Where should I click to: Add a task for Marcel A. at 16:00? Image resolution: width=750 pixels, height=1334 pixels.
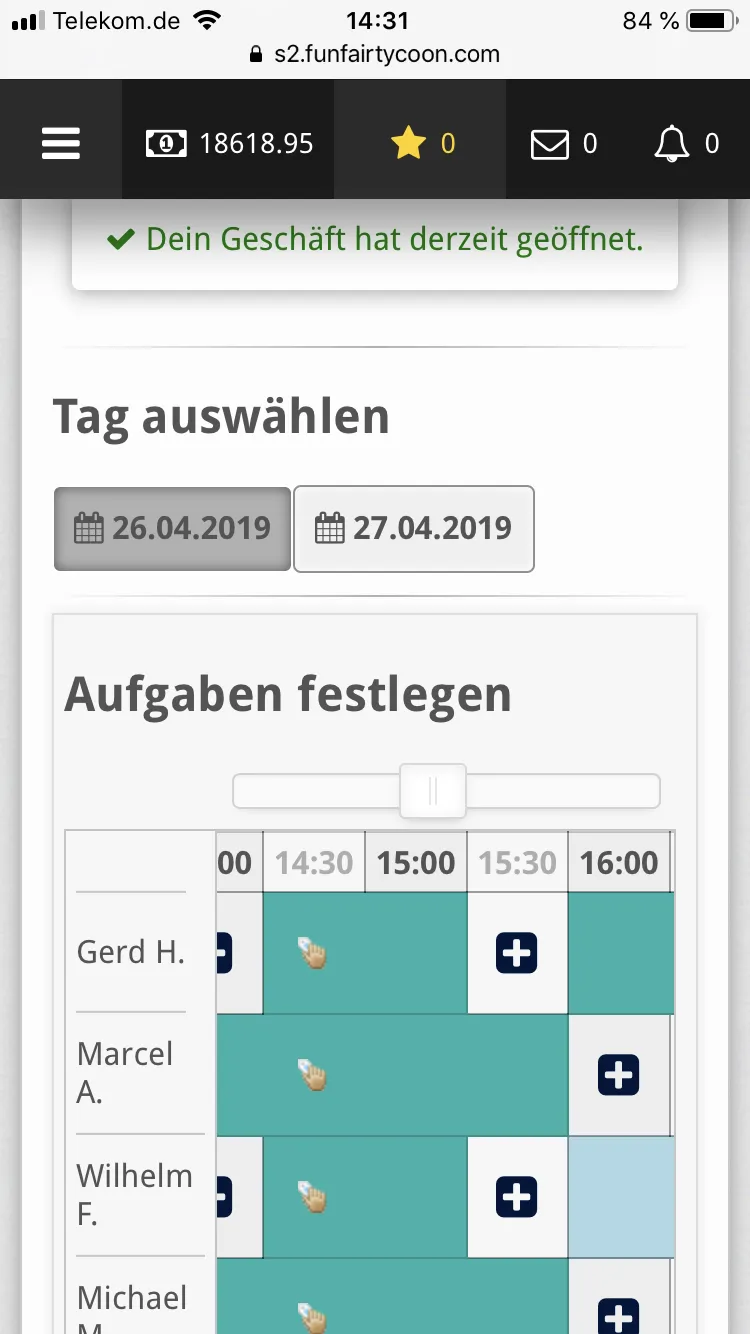619,1075
